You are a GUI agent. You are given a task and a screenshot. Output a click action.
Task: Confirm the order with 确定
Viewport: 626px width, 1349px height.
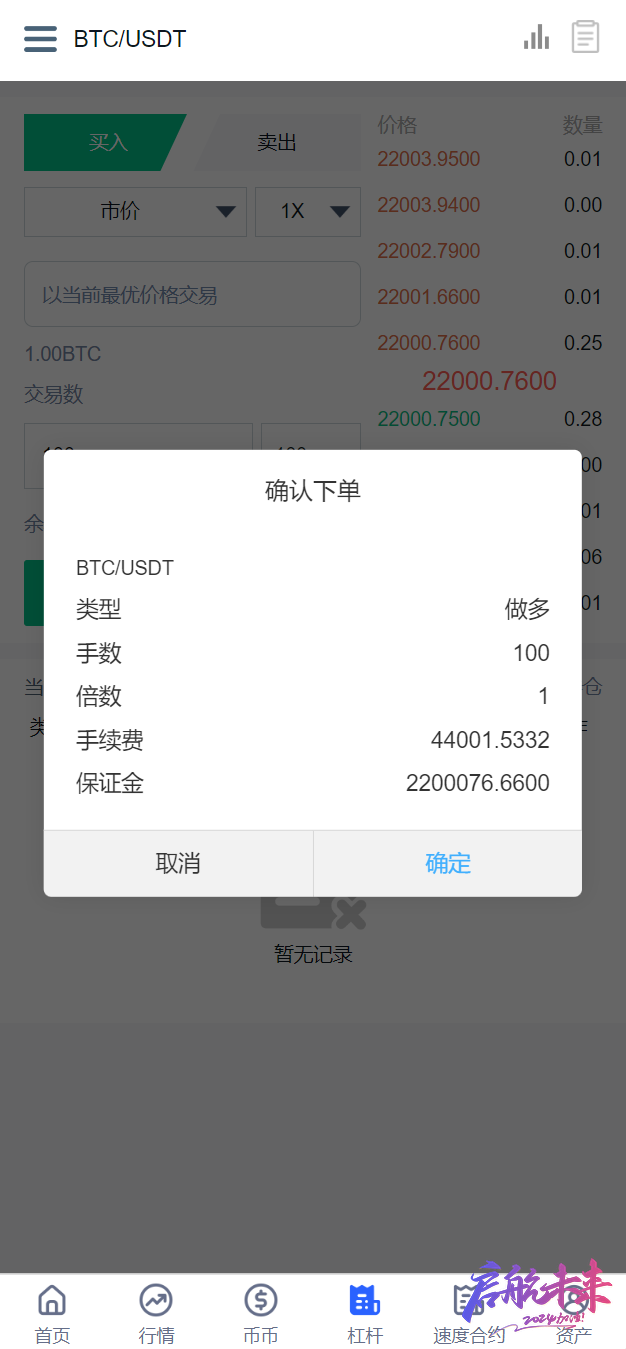click(x=447, y=863)
